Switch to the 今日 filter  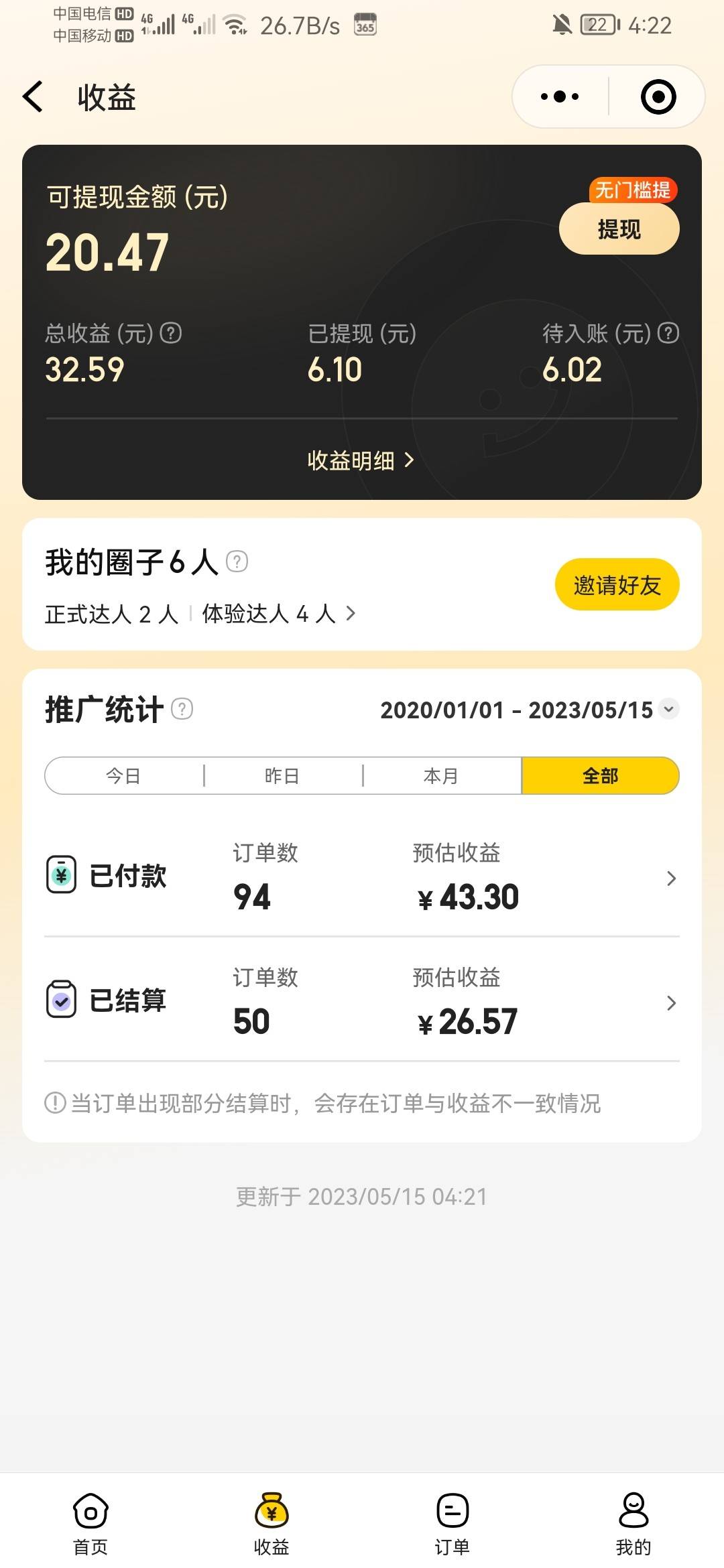pyautogui.click(x=124, y=776)
